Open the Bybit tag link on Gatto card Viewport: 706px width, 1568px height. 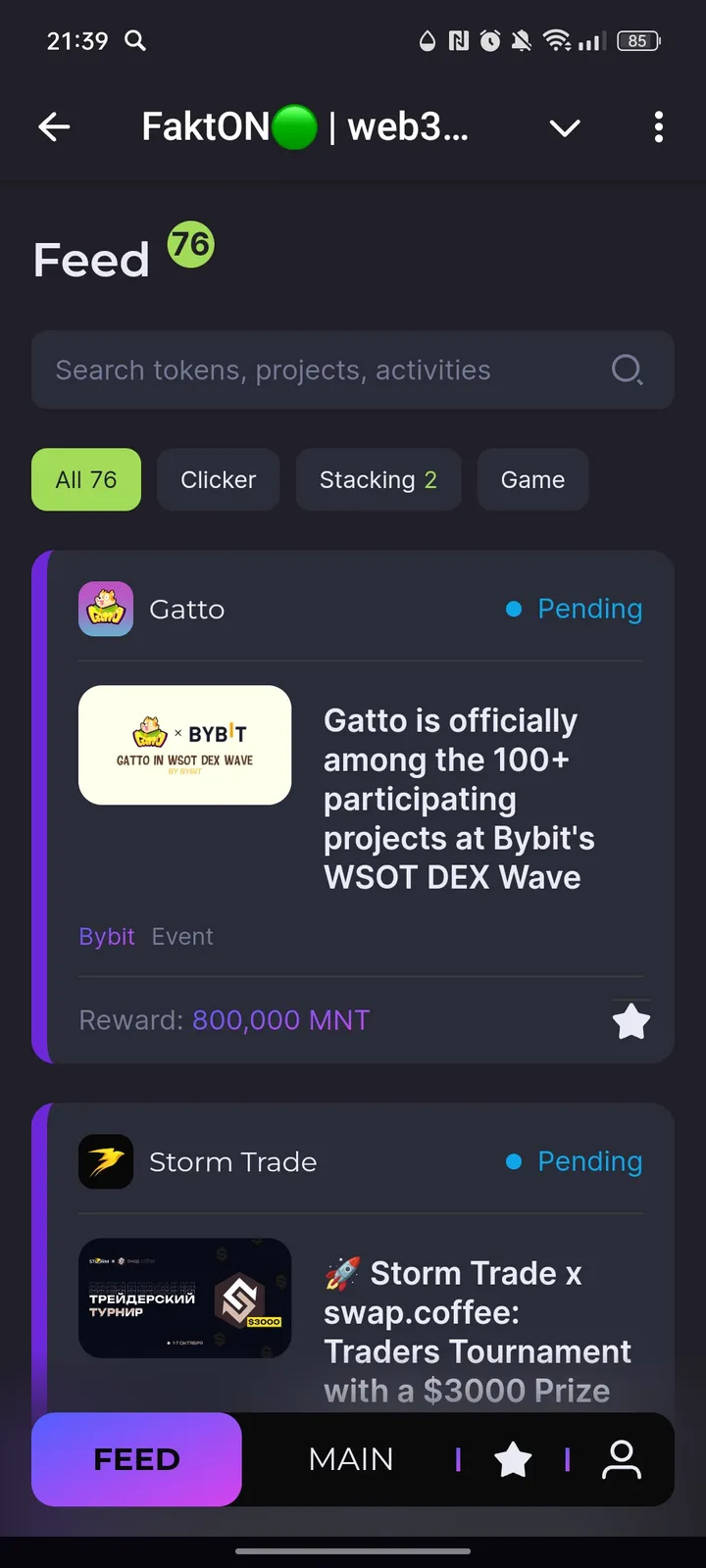[107, 936]
